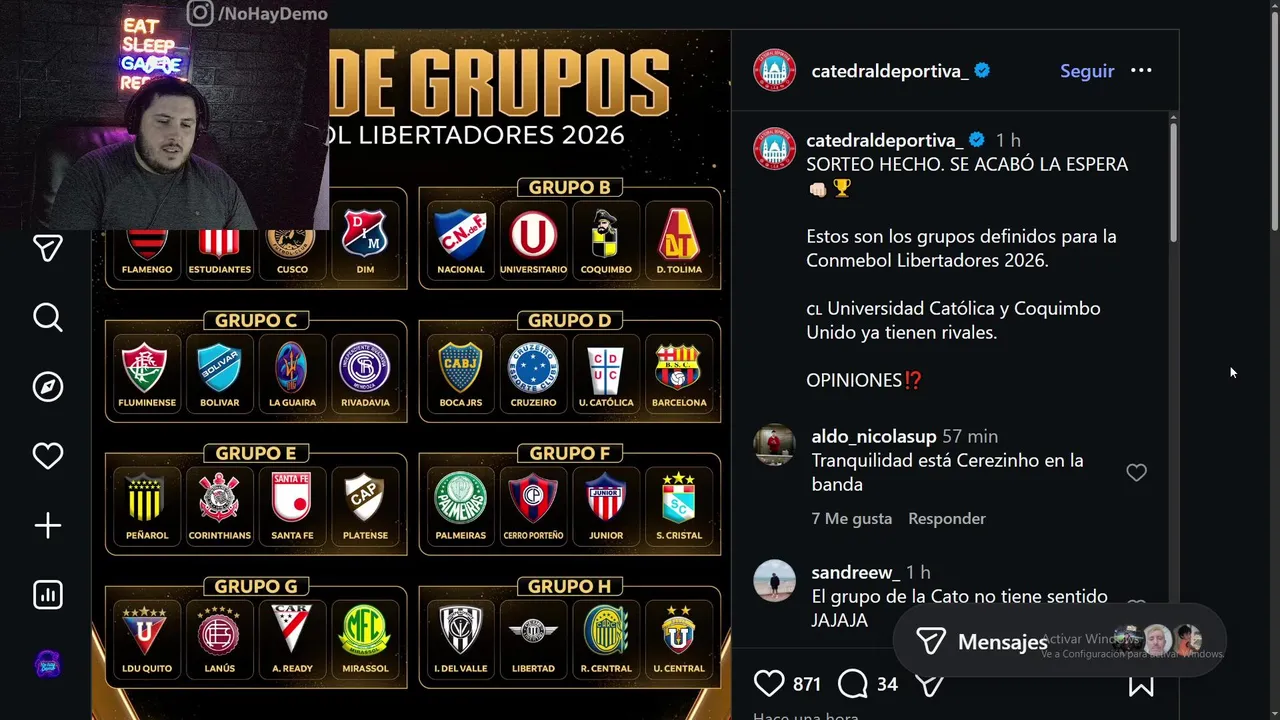Open the Explore compass in the sidebar
1280x720 pixels.
48,387
